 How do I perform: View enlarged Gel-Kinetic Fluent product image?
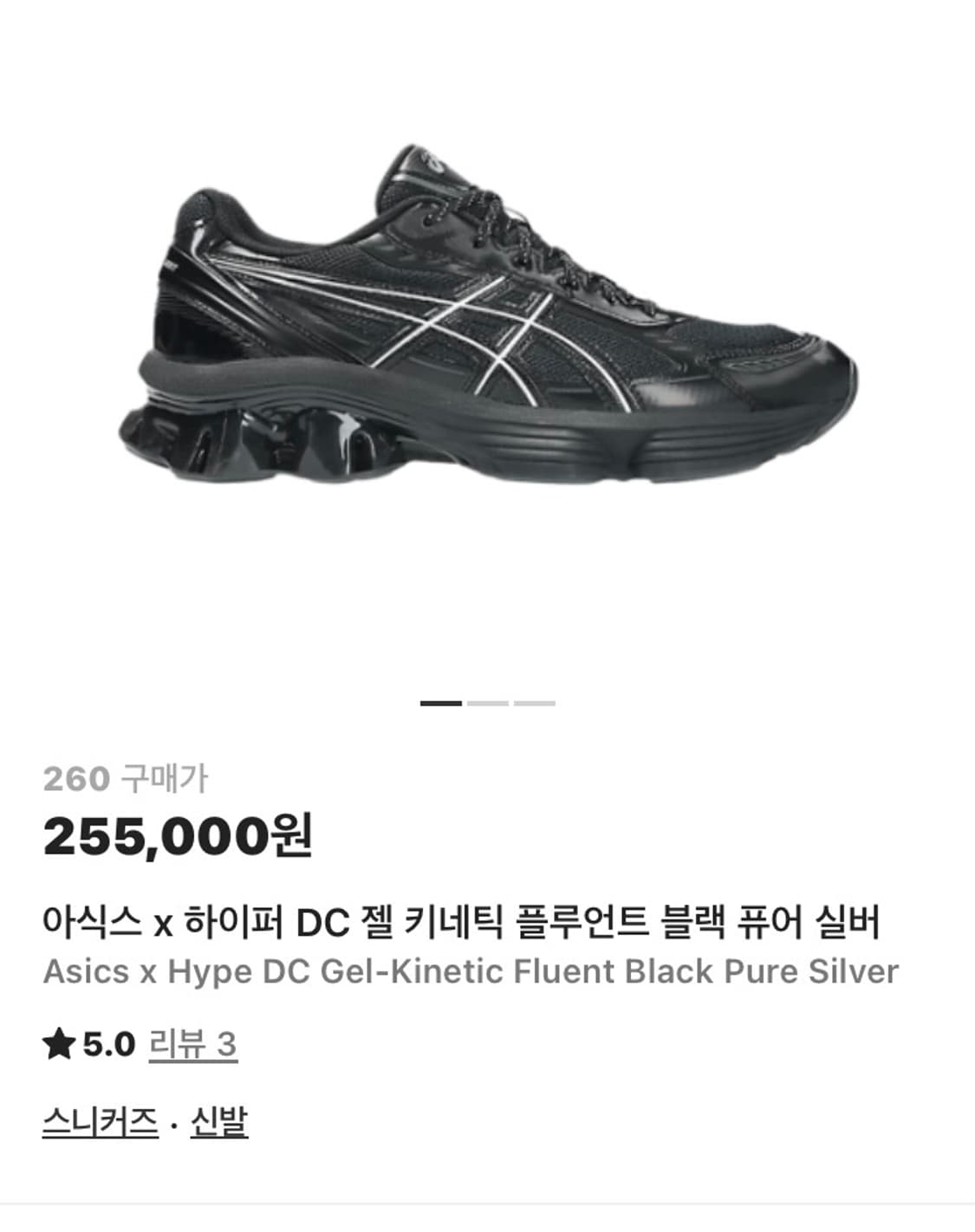[x=485, y=321]
